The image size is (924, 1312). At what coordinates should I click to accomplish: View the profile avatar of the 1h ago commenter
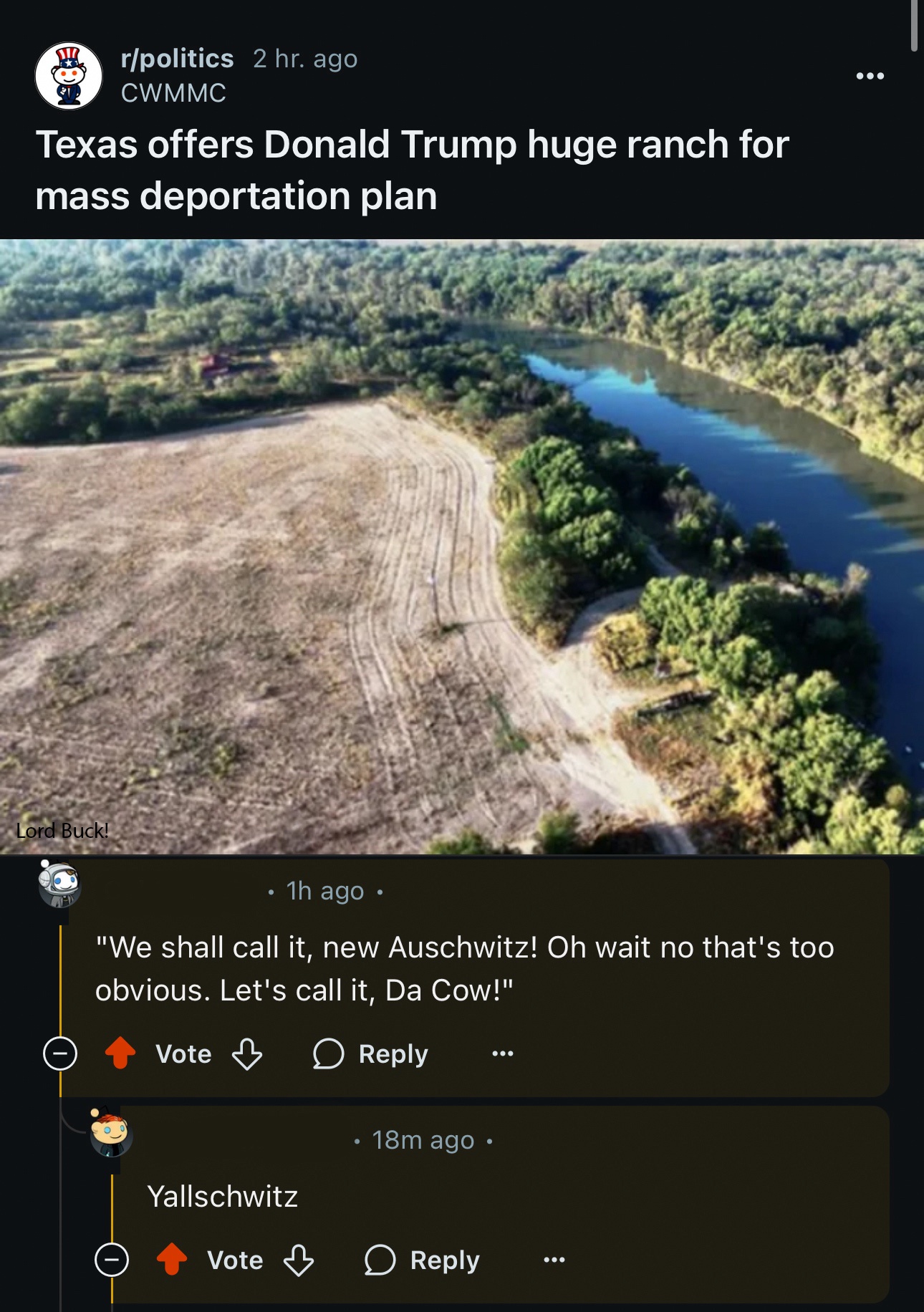pyautogui.click(x=59, y=885)
